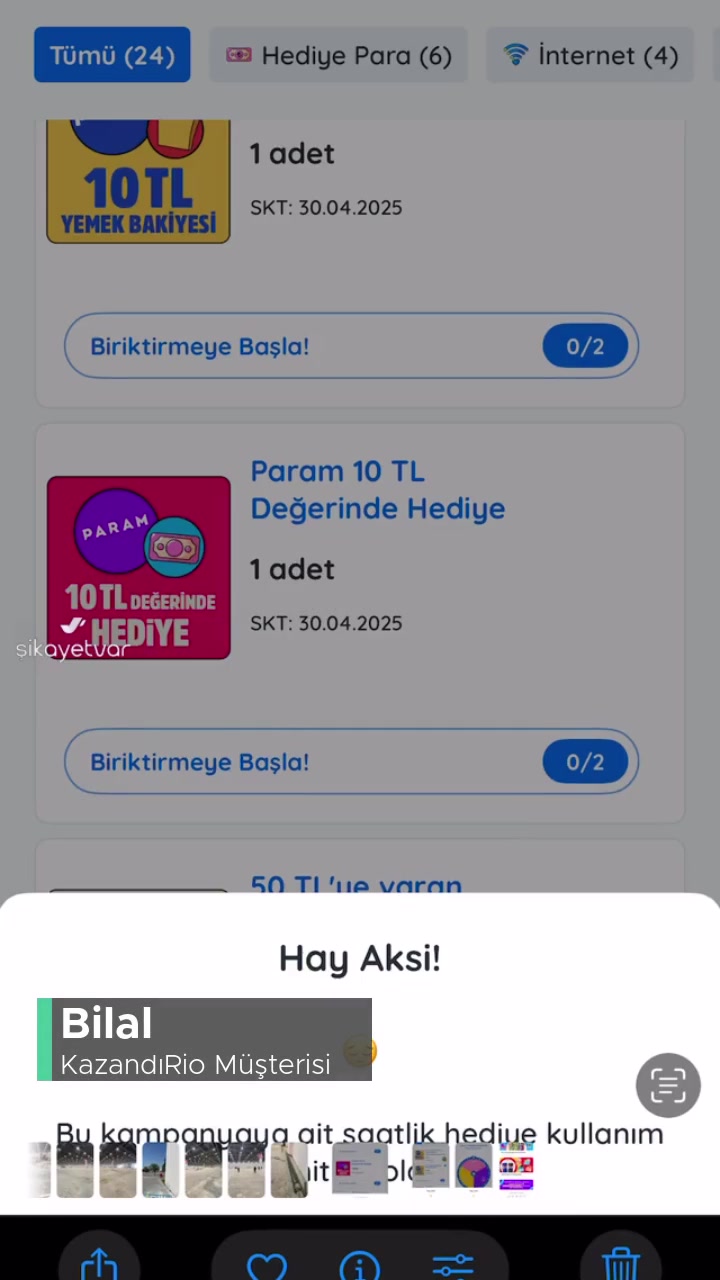Tap the adjustment sliders icon
Screen dimensions: 720x1280
coord(452,1263)
